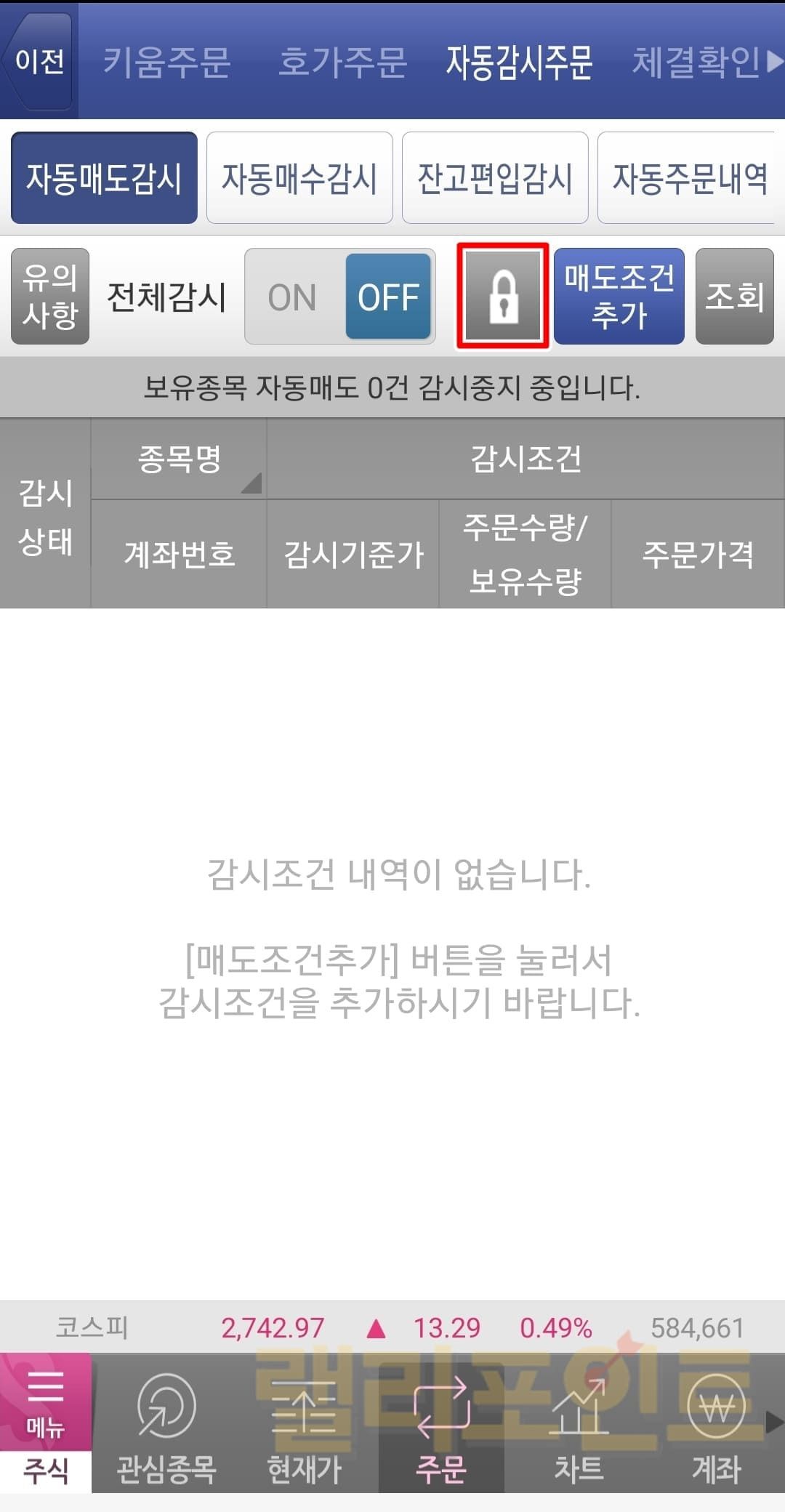Tap the 코스피 index ticker bar

(392, 1328)
